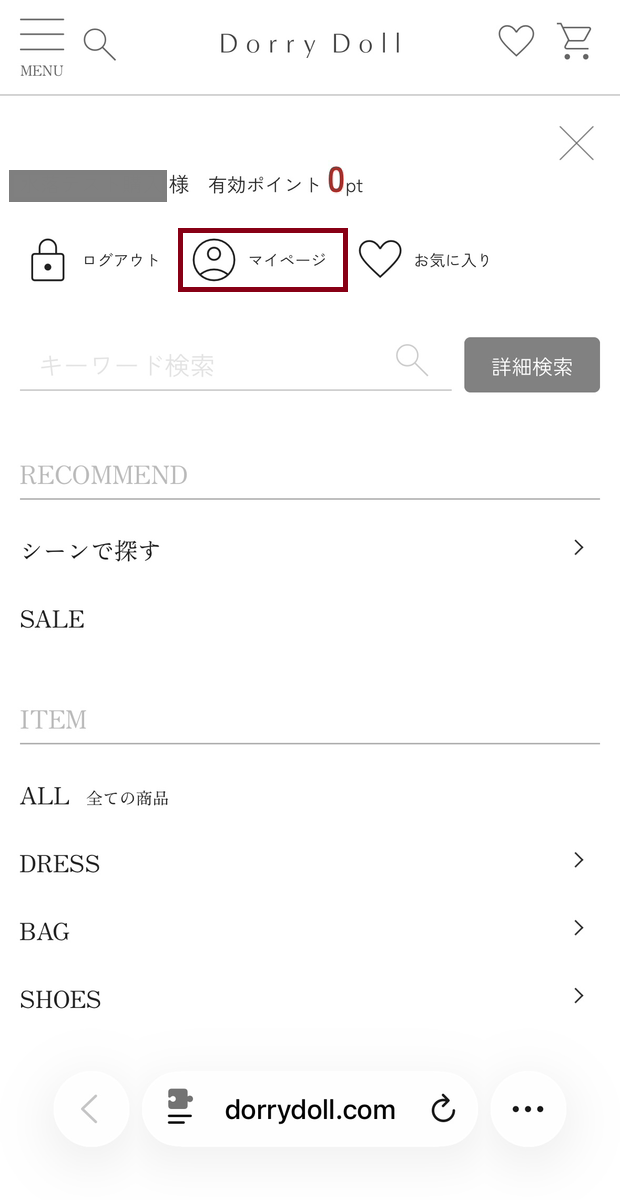Image resolution: width=620 pixels, height=1200 pixels.
Task: Expand the DRESS category
Action: click(x=310, y=863)
